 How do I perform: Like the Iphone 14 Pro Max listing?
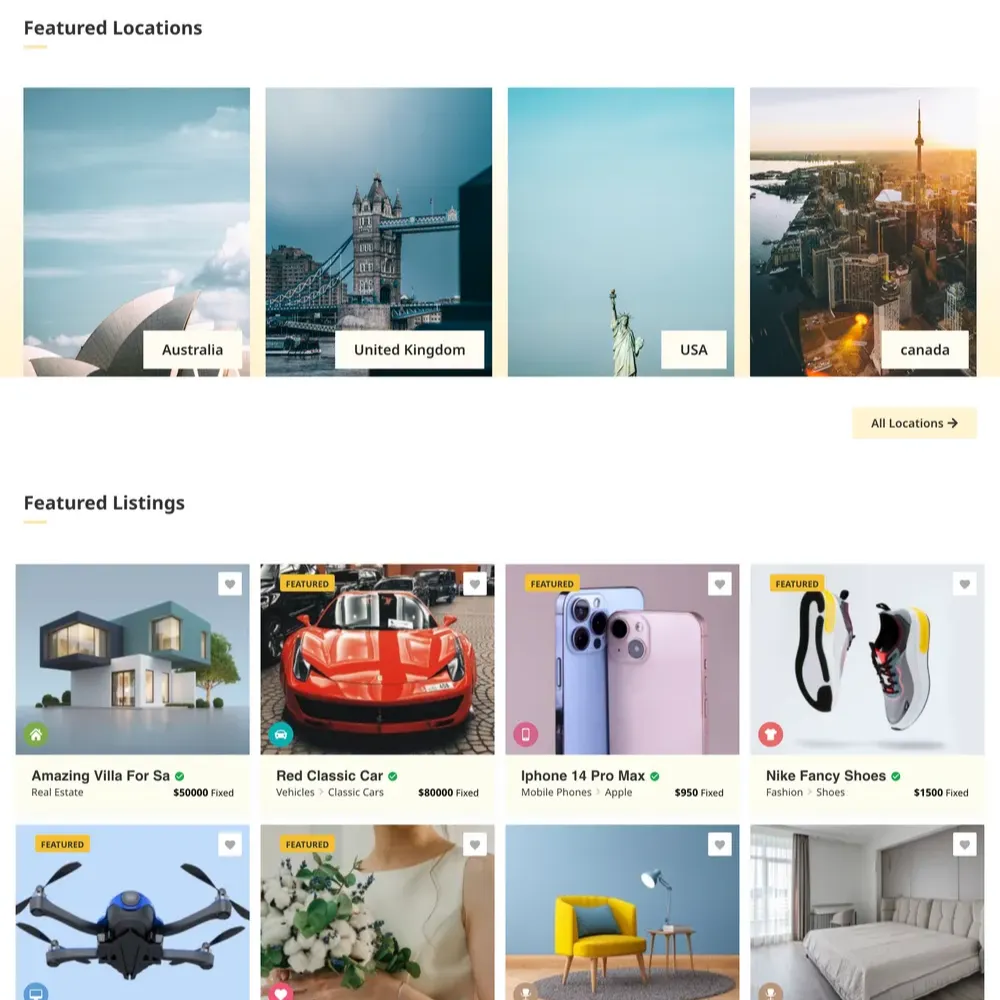click(720, 584)
